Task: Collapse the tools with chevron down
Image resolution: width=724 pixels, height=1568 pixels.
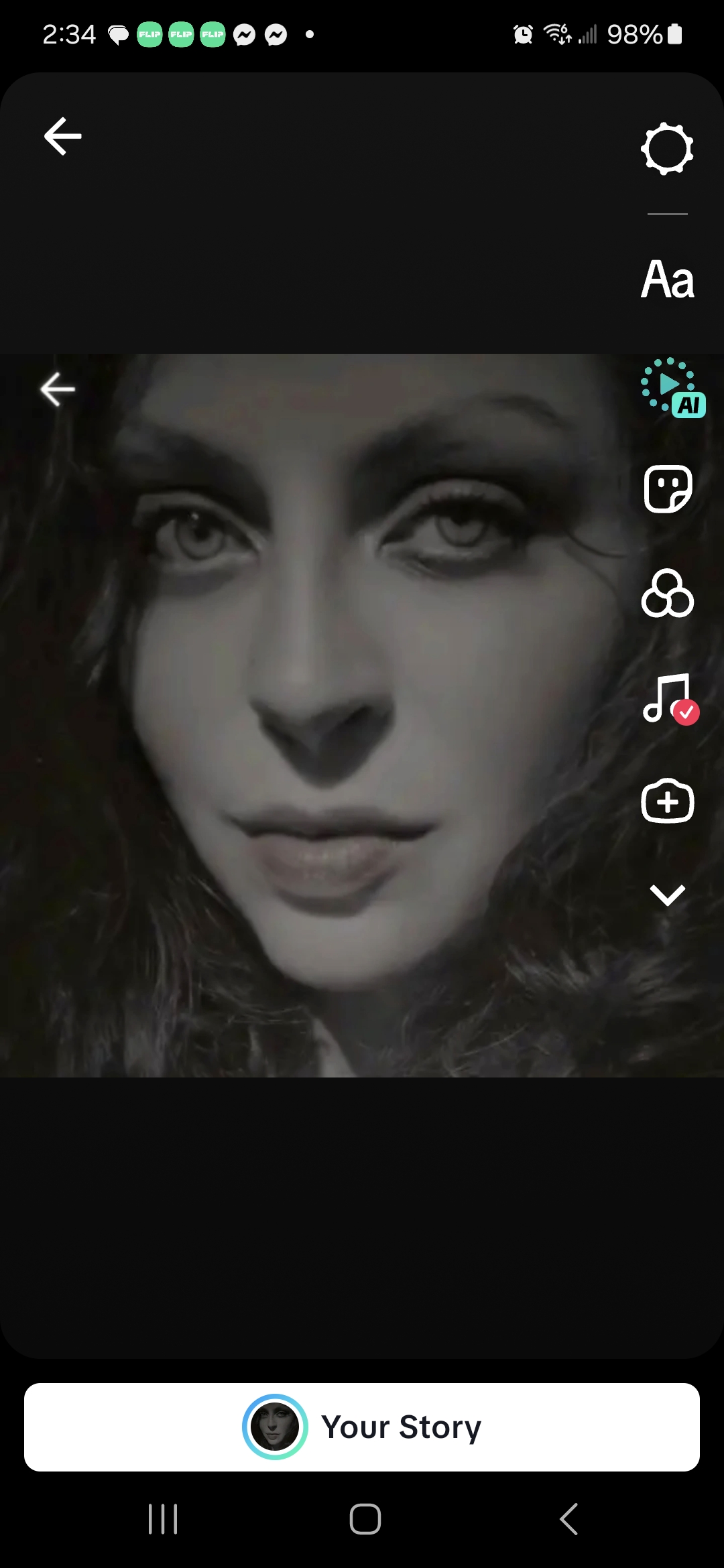Action: (667, 895)
